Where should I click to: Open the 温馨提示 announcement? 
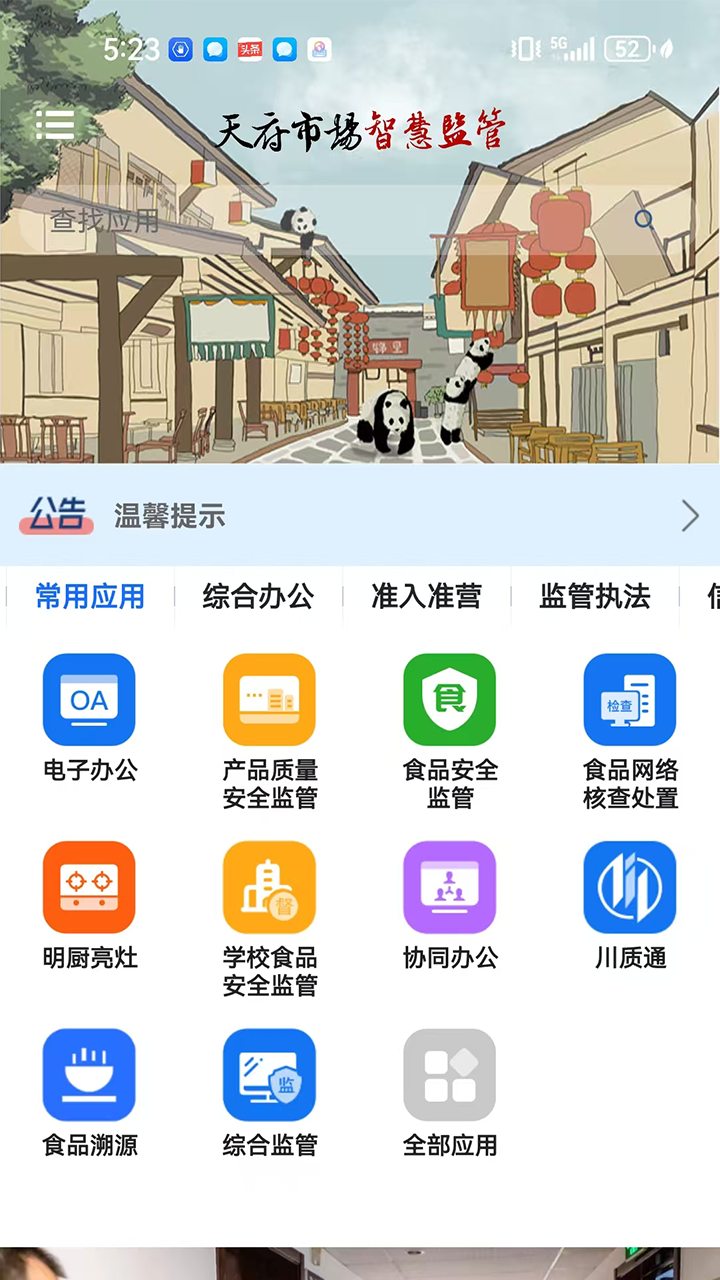(360, 516)
